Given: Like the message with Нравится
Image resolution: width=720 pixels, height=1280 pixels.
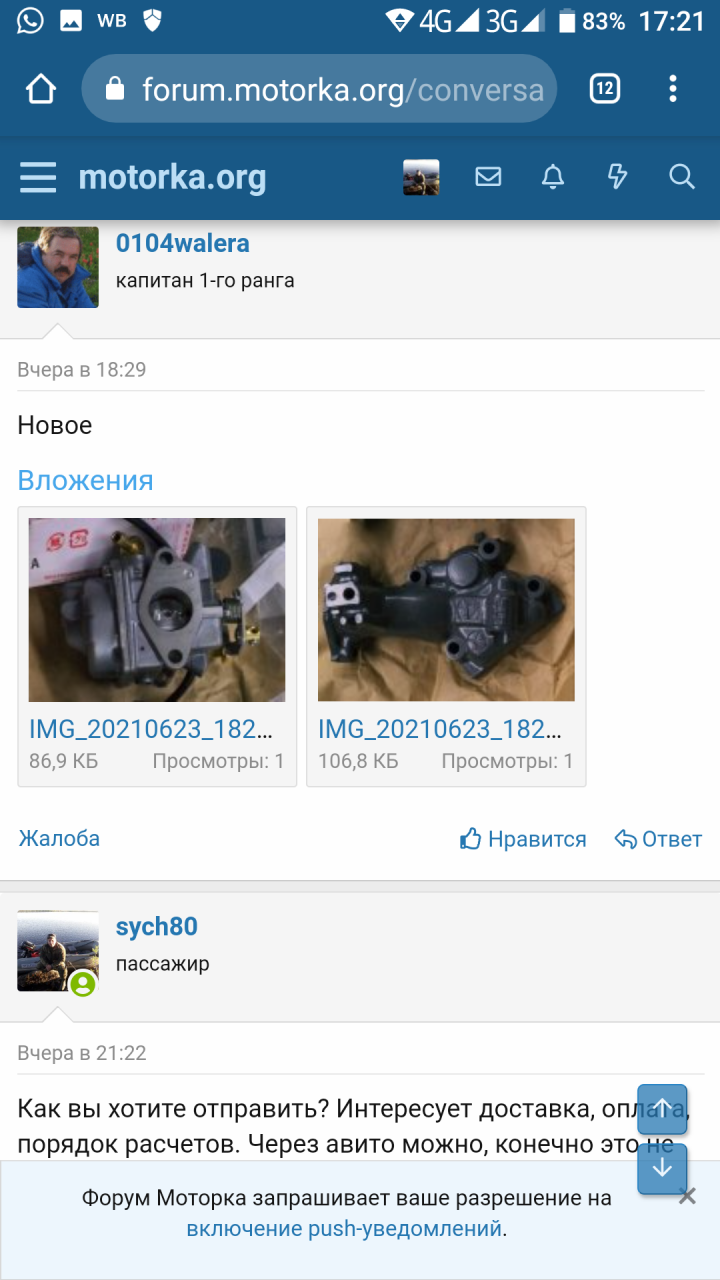Looking at the screenshot, I should point(523,839).
